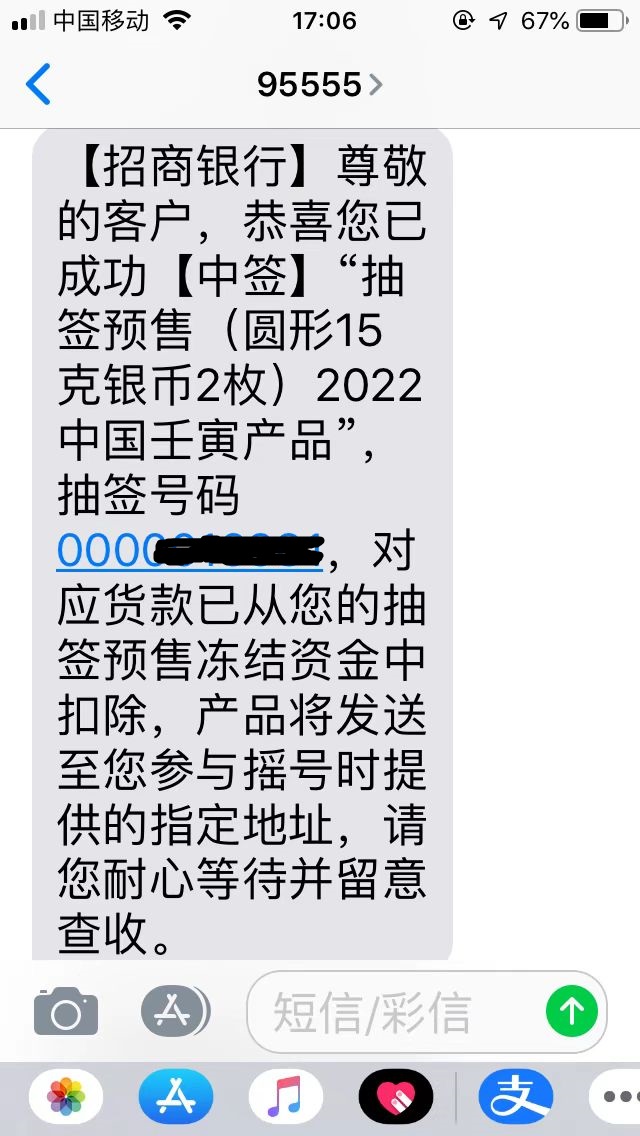Open the App Store iMessage app
This screenshot has width=640, height=1136.
click(176, 1097)
